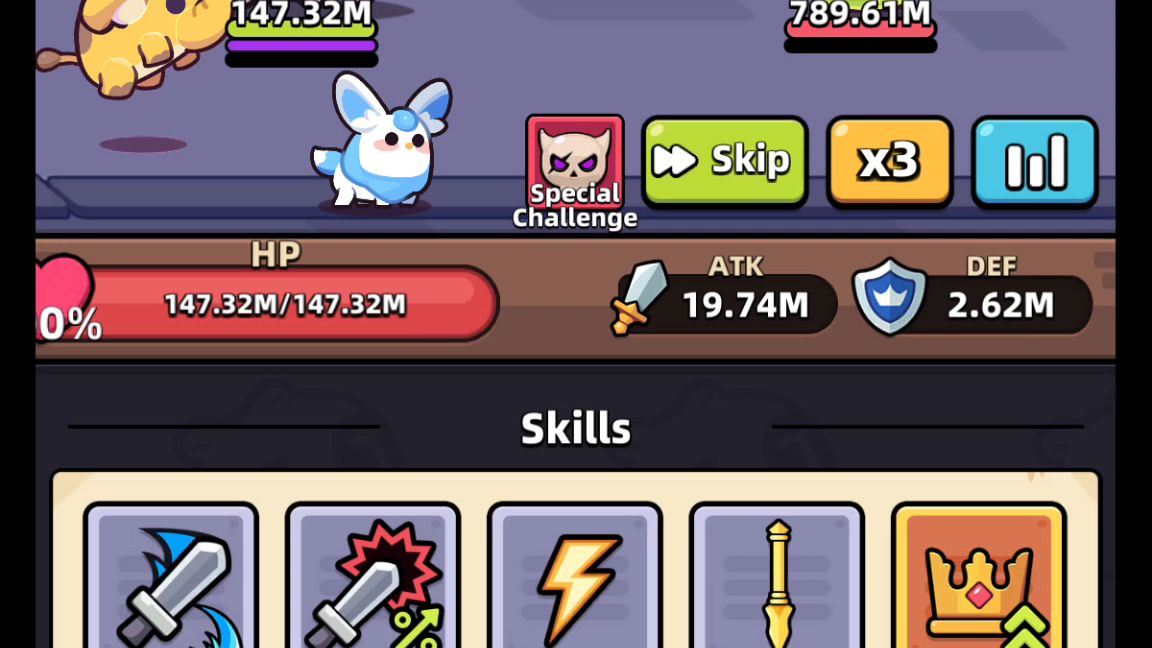Select the golden crown upgrade skill
The width and height of the screenshot is (1152, 648).
coord(978,580)
